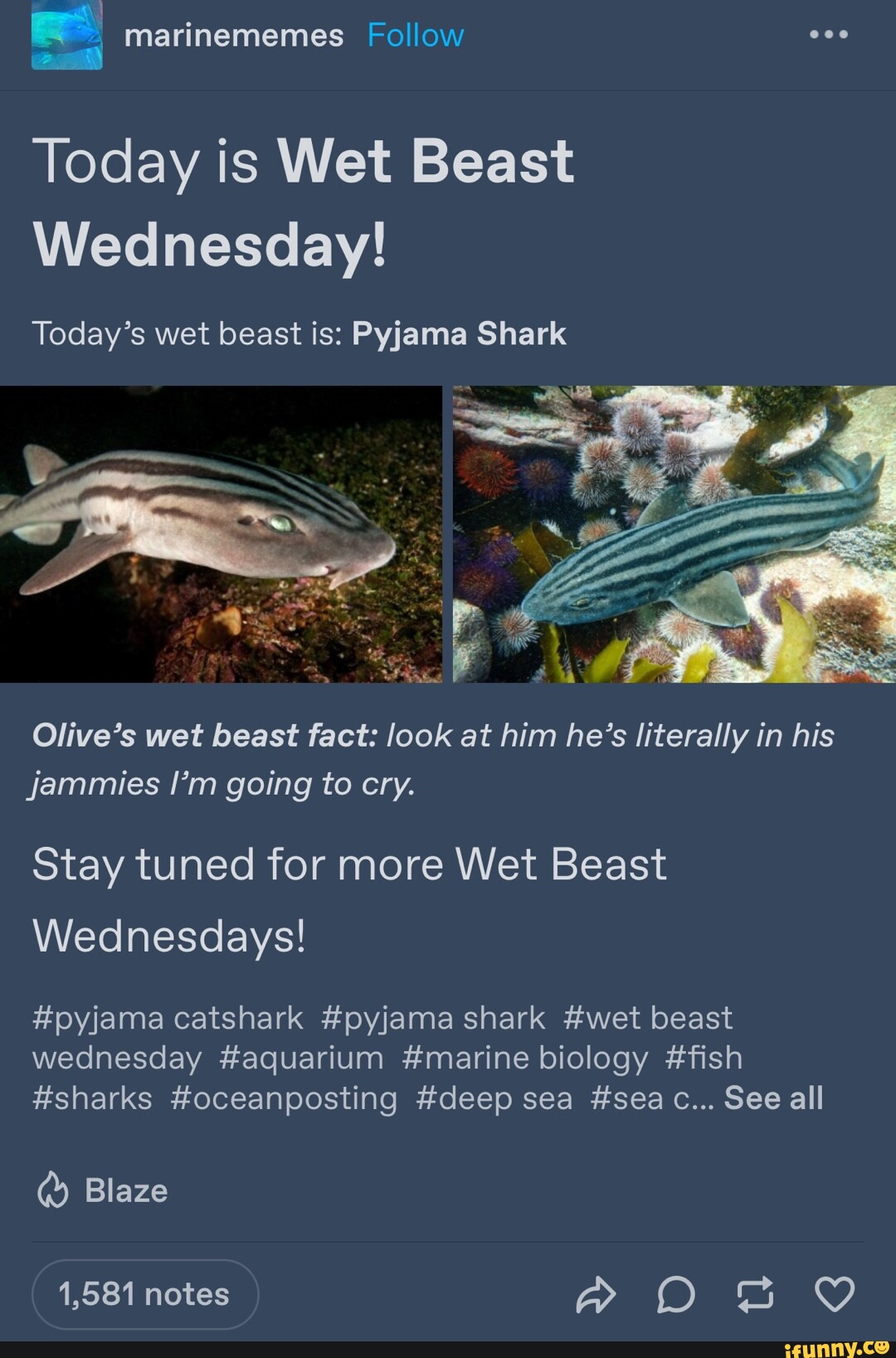View the dark-background pyjama shark photo
Screen dimensions: 896x1358
221,533
